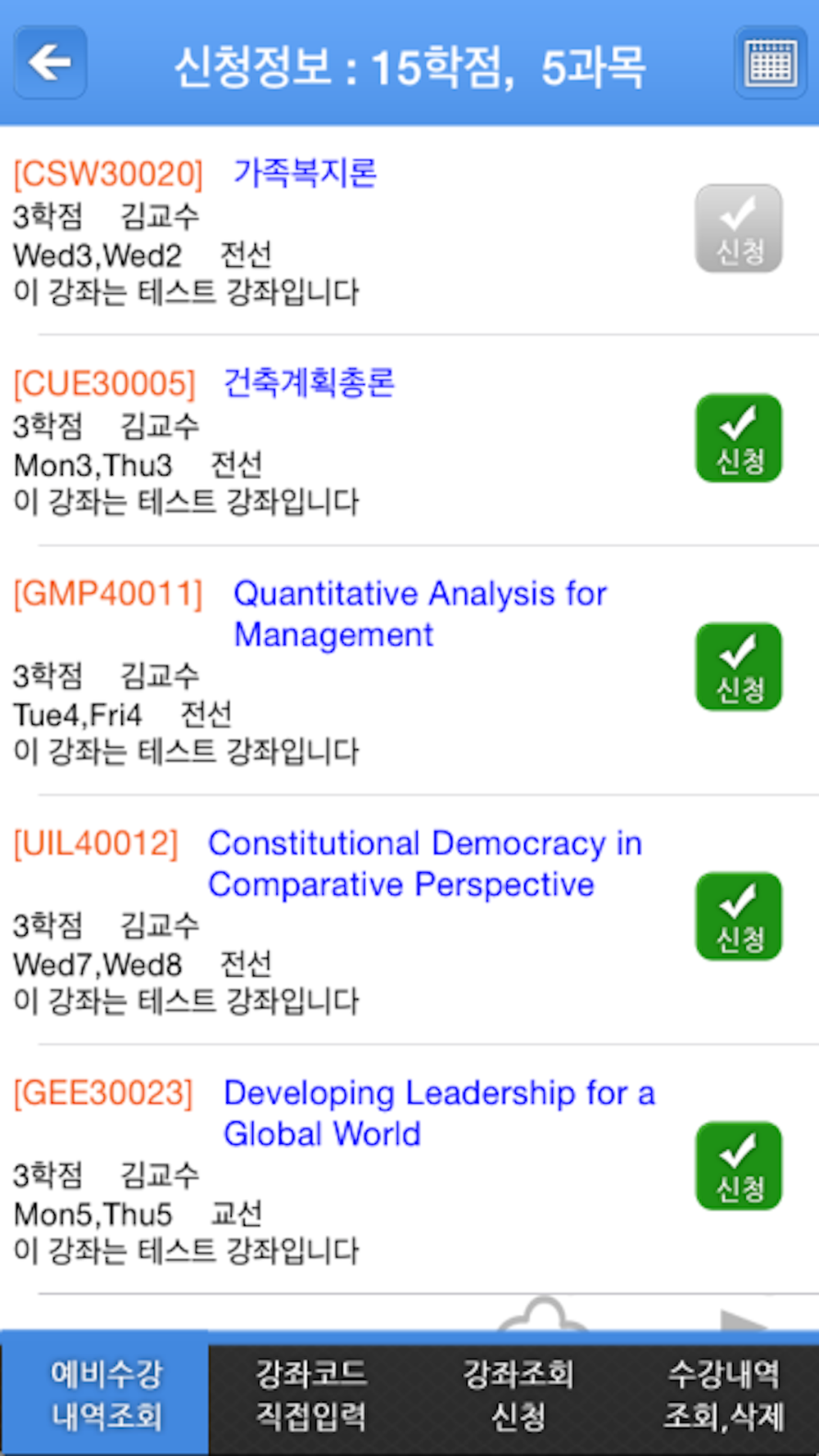Toggle 신청 for Developing Leadership for a Global World
Screen dimensions: 819x1456
(x=739, y=1166)
